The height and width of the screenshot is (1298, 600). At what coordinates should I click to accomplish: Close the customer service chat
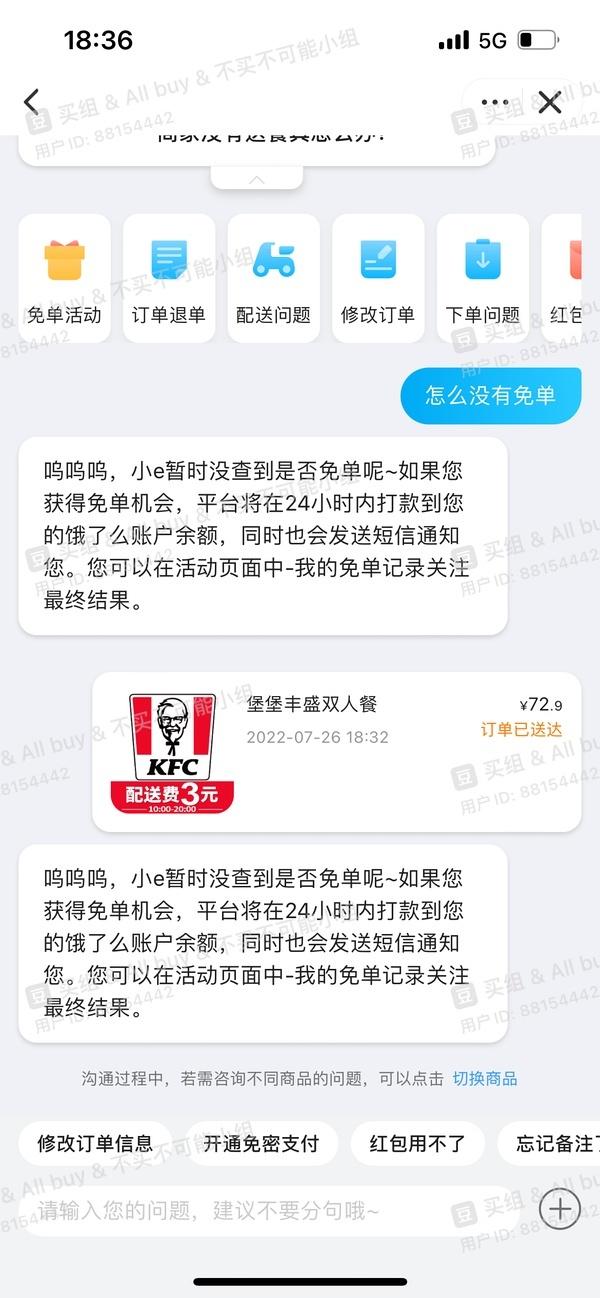[550, 101]
